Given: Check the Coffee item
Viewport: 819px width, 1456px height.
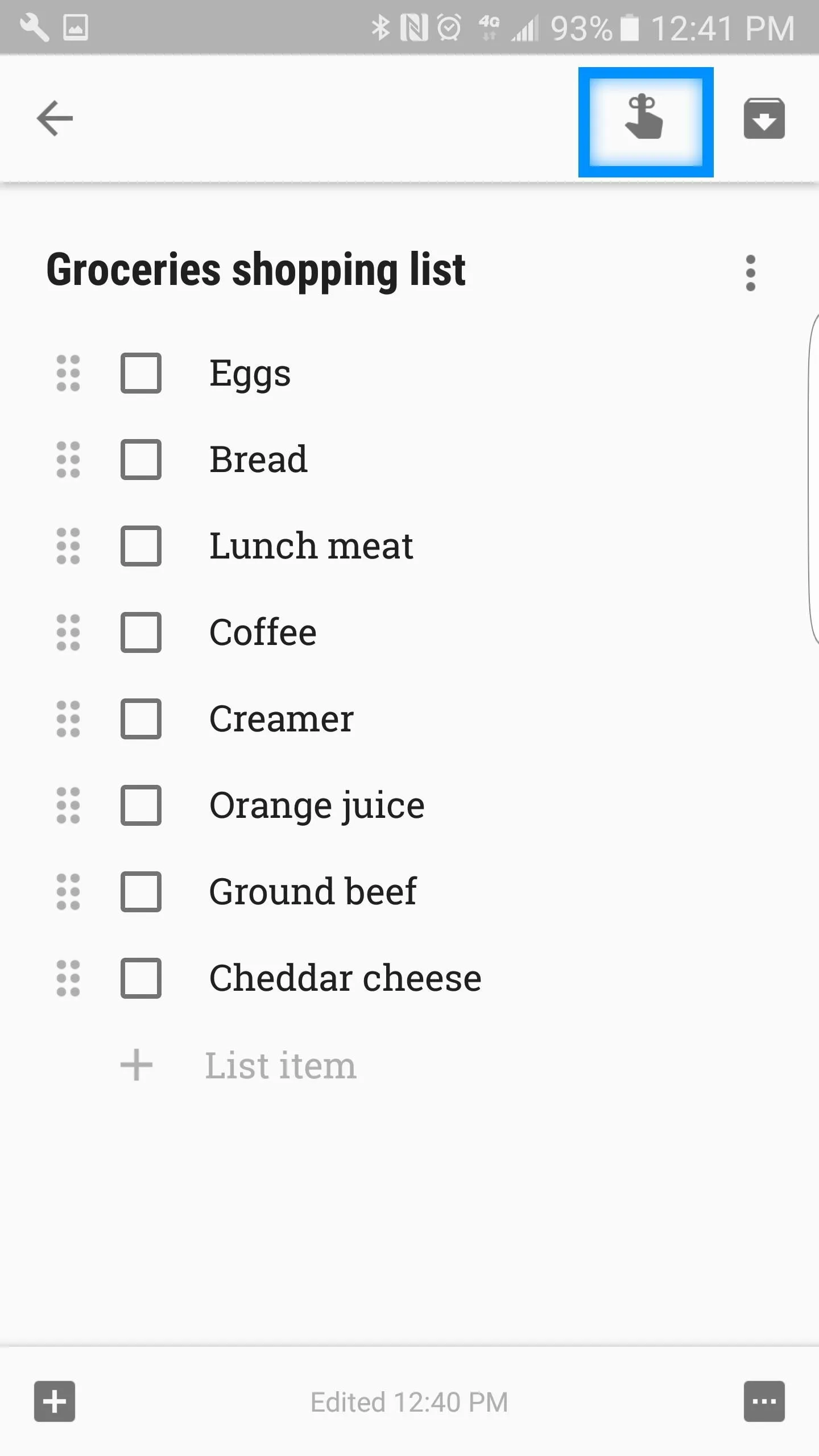Looking at the screenshot, I should point(140,632).
